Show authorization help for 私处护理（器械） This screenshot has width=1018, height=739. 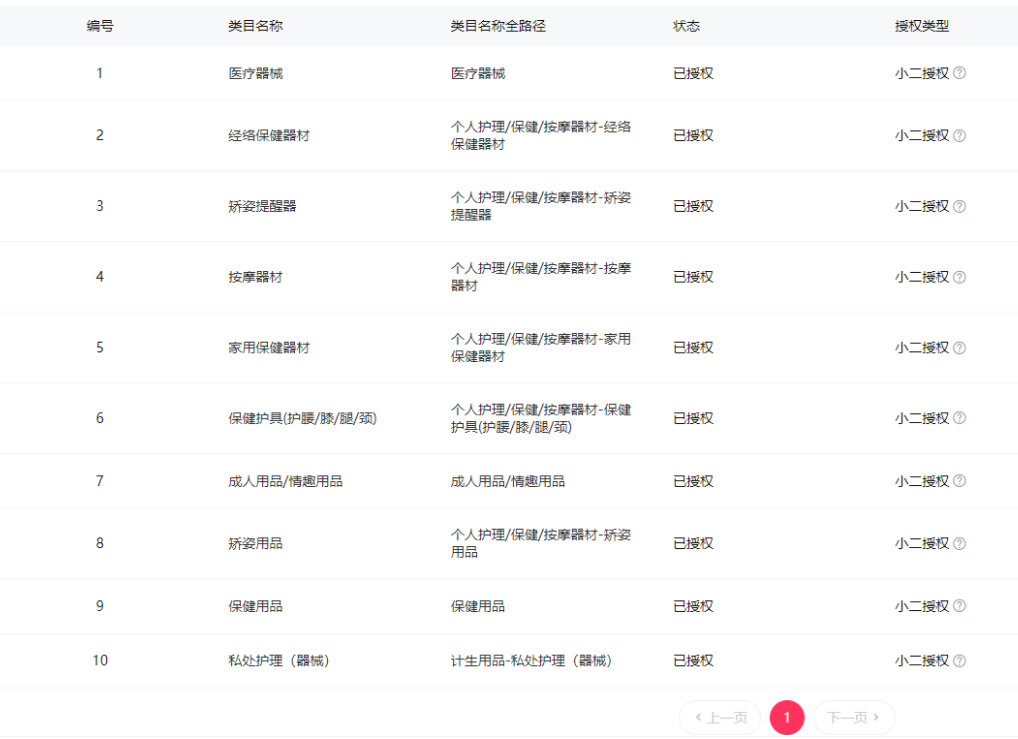coord(960,661)
